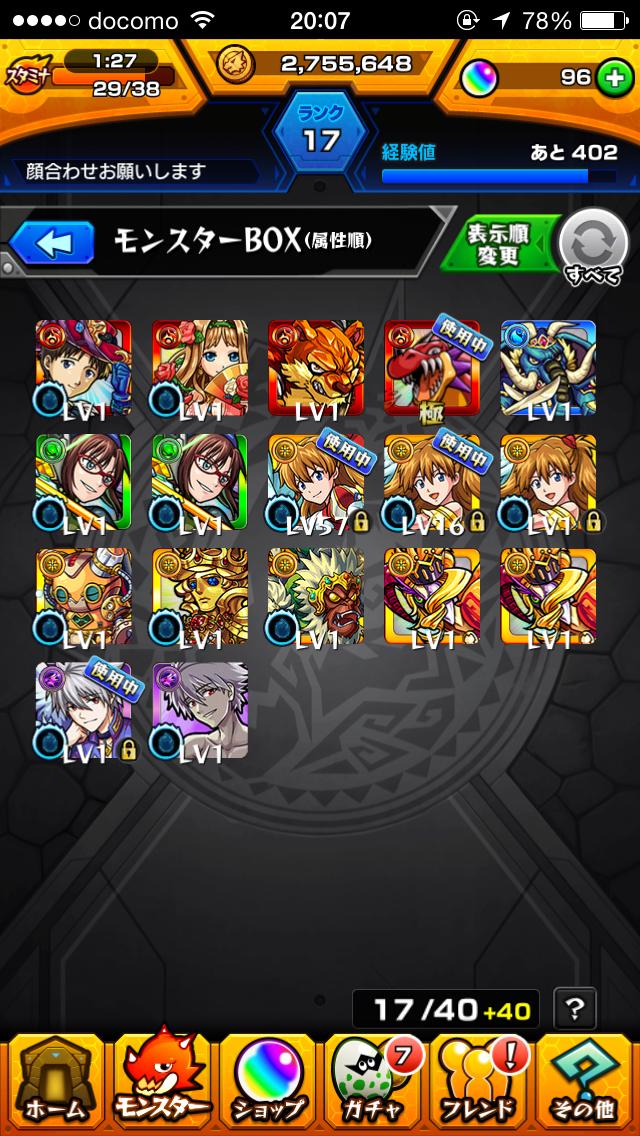Select the white-maned monkey monster

315,596
